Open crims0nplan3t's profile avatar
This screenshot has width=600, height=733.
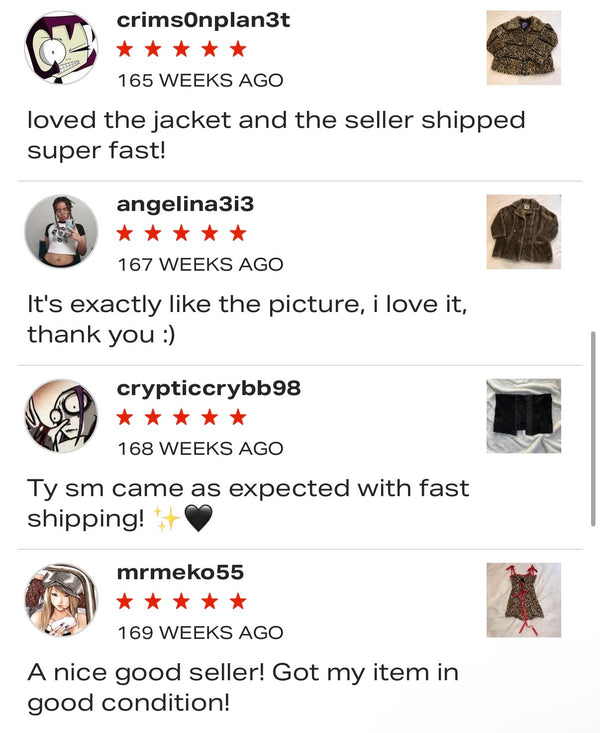(x=61, y=48)
